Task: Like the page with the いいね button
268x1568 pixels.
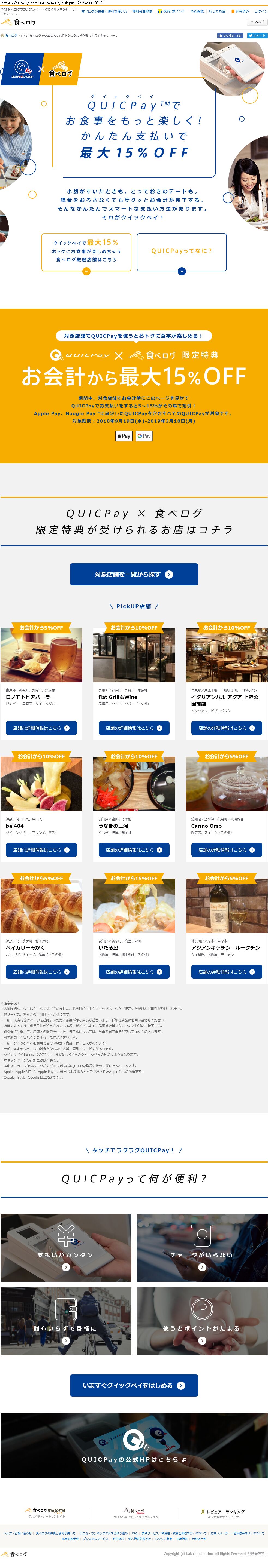Action: 230,36
